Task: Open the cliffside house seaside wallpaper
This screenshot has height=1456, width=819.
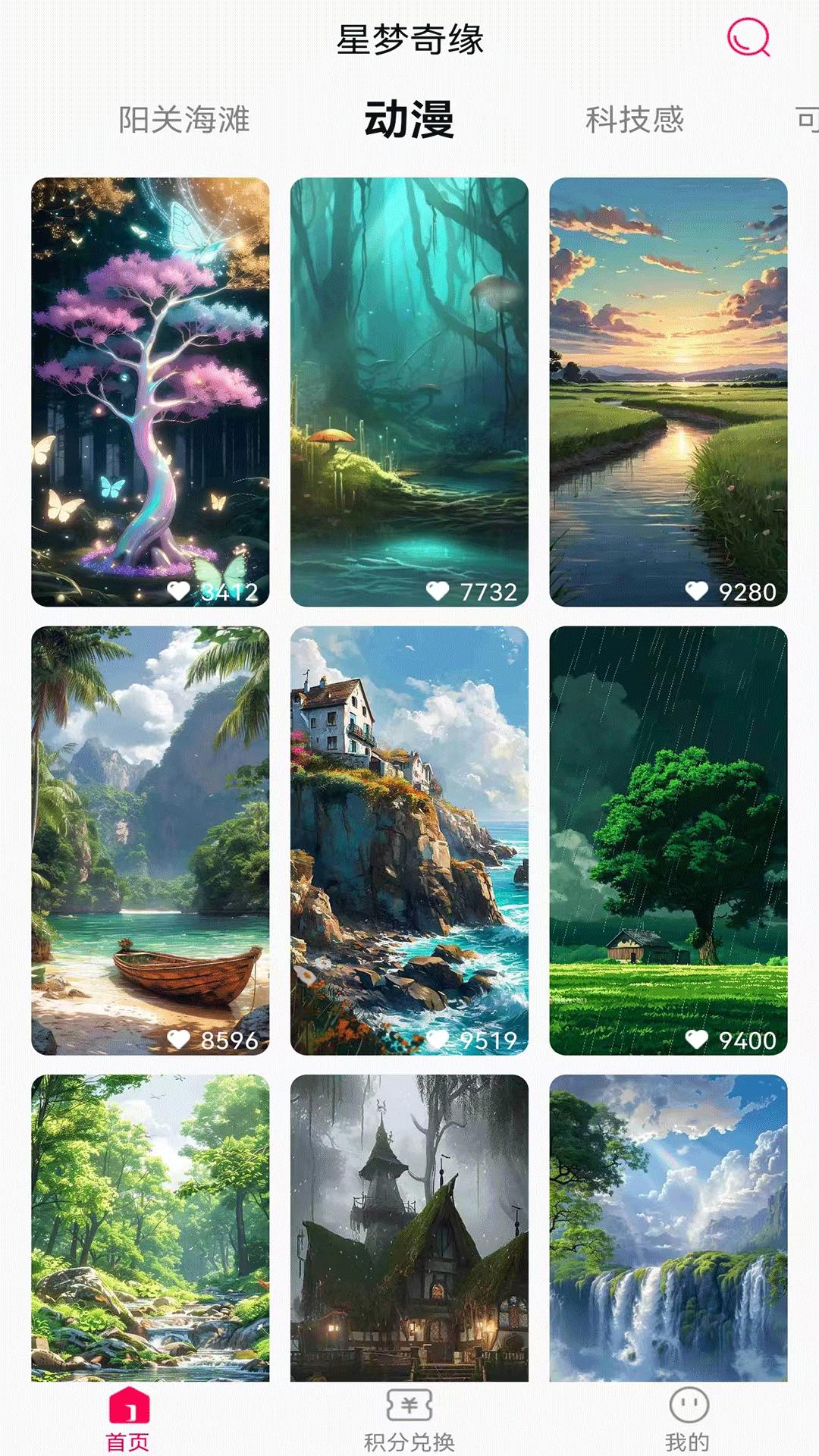Action: [409, 839]
